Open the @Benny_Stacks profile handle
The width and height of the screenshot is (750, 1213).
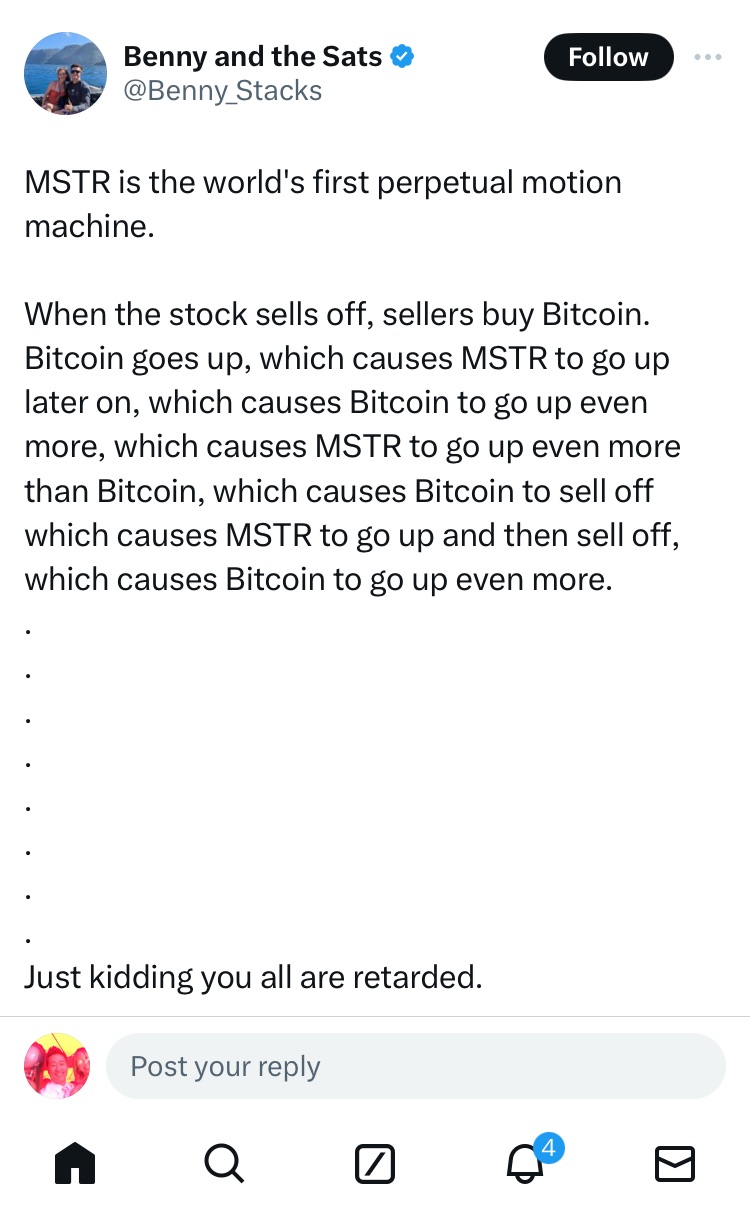[222, 91]
